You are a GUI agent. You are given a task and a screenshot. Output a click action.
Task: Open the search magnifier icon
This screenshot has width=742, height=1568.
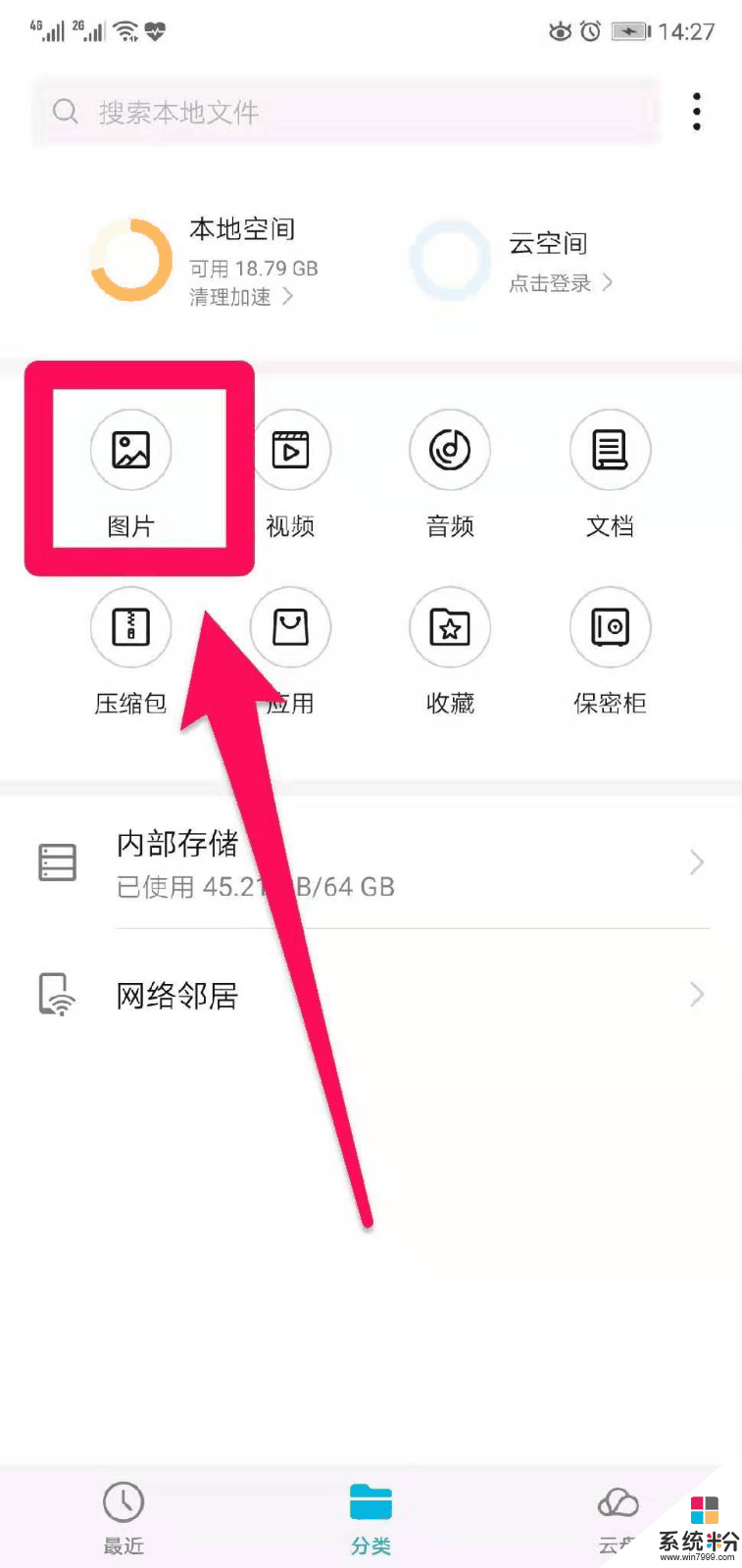pyautogui.click(x=65, y=112)
